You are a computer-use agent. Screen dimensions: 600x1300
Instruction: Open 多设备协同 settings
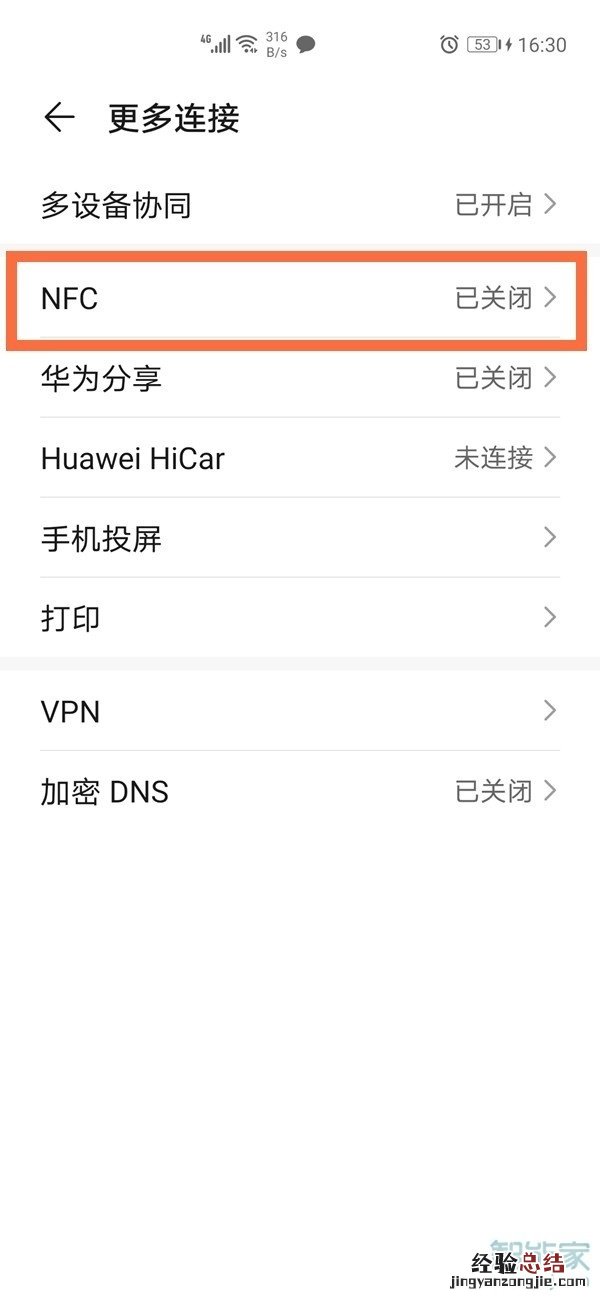(x=300, y=205)
